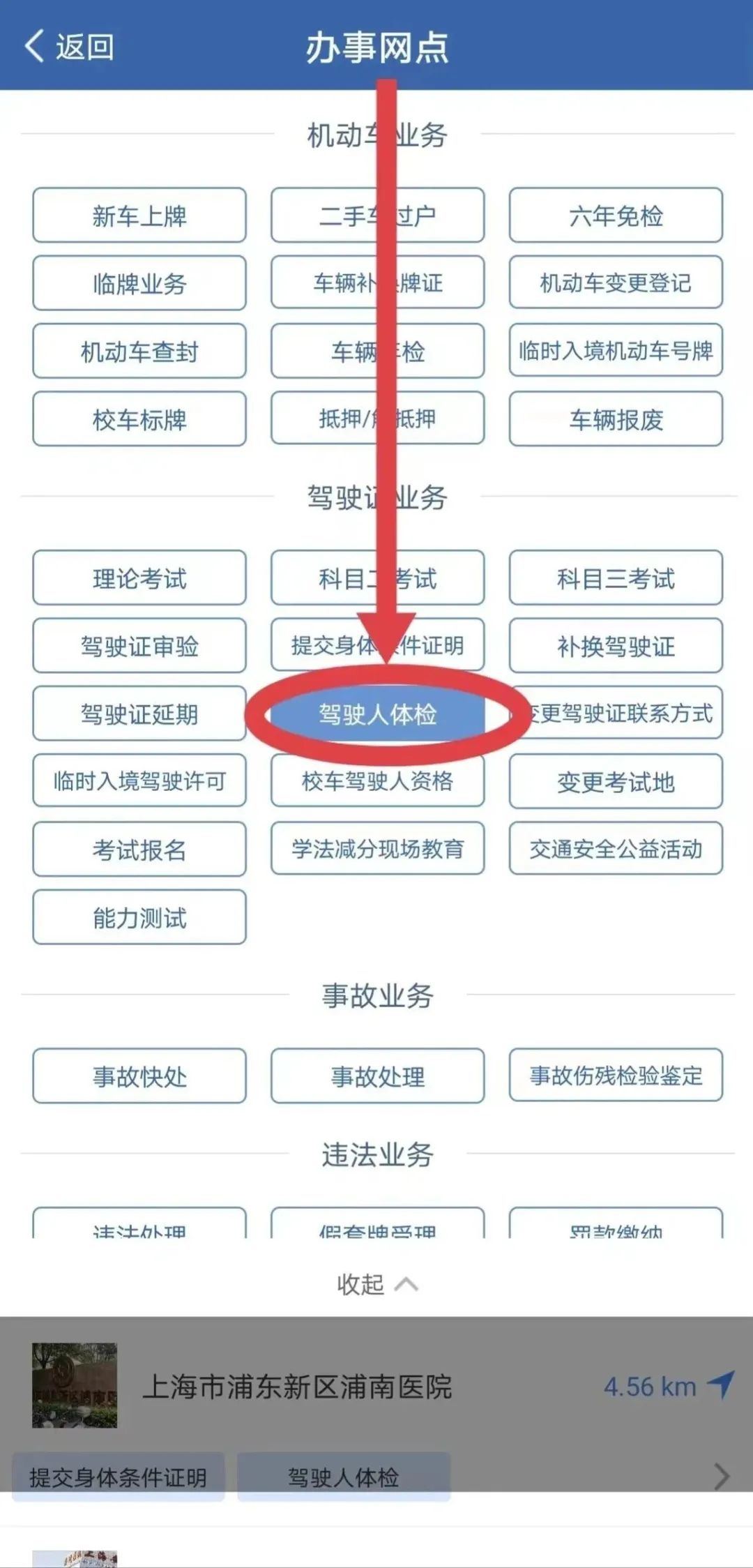
Task: Choose the 六年免检 option
Action: point(616,216)
